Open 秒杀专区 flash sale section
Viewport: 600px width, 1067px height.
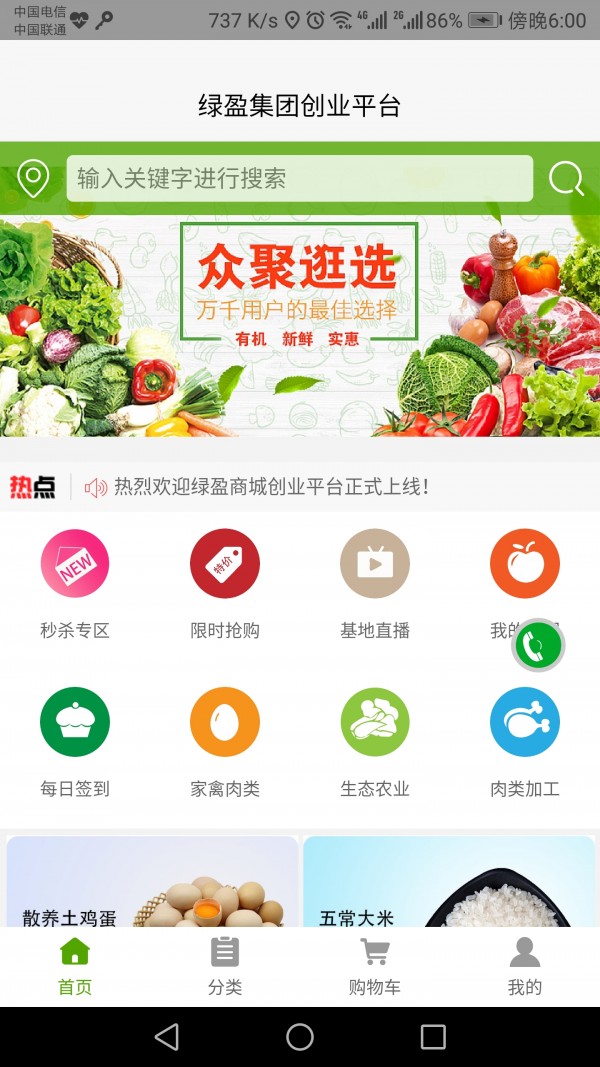pos(75,564)
